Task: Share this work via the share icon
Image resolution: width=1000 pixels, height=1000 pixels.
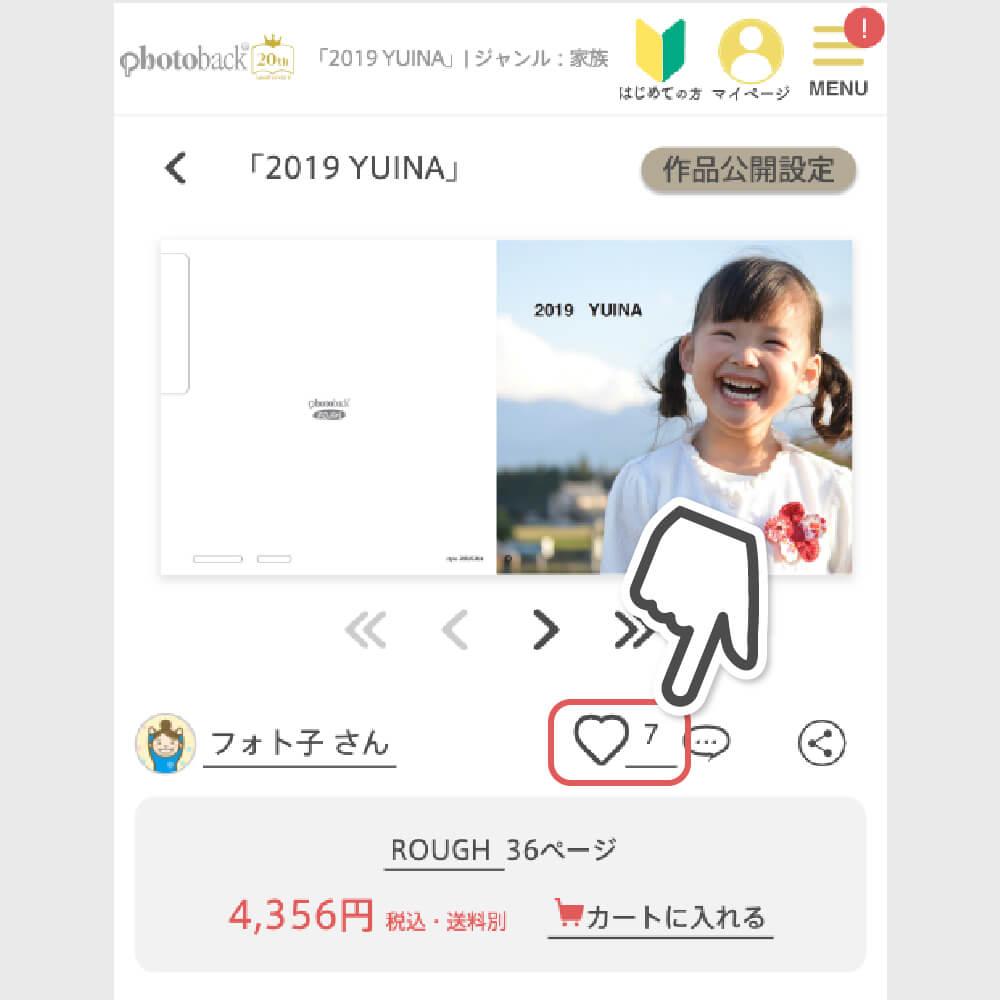Action: (x=822, y=743)
